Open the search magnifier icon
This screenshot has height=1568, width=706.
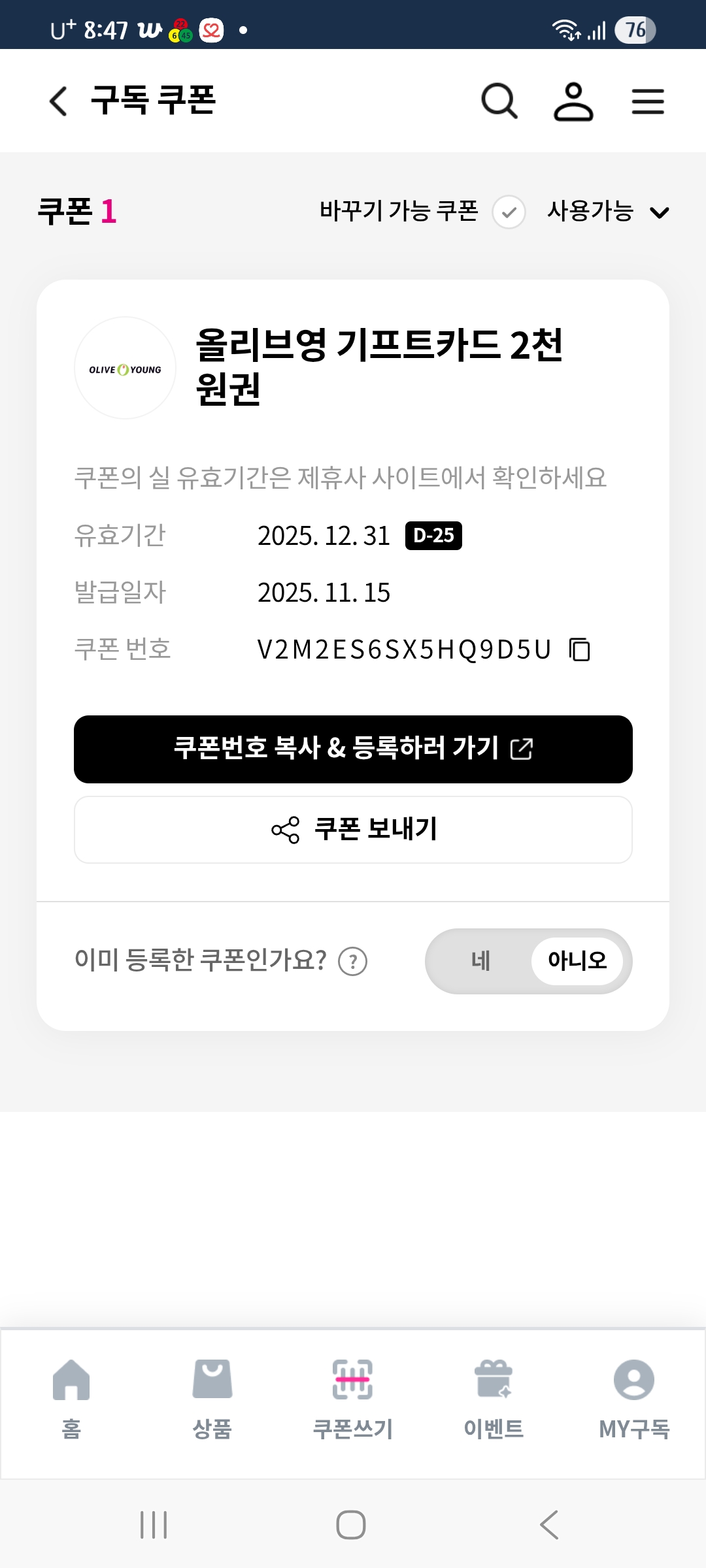click(x=499, y=101)
